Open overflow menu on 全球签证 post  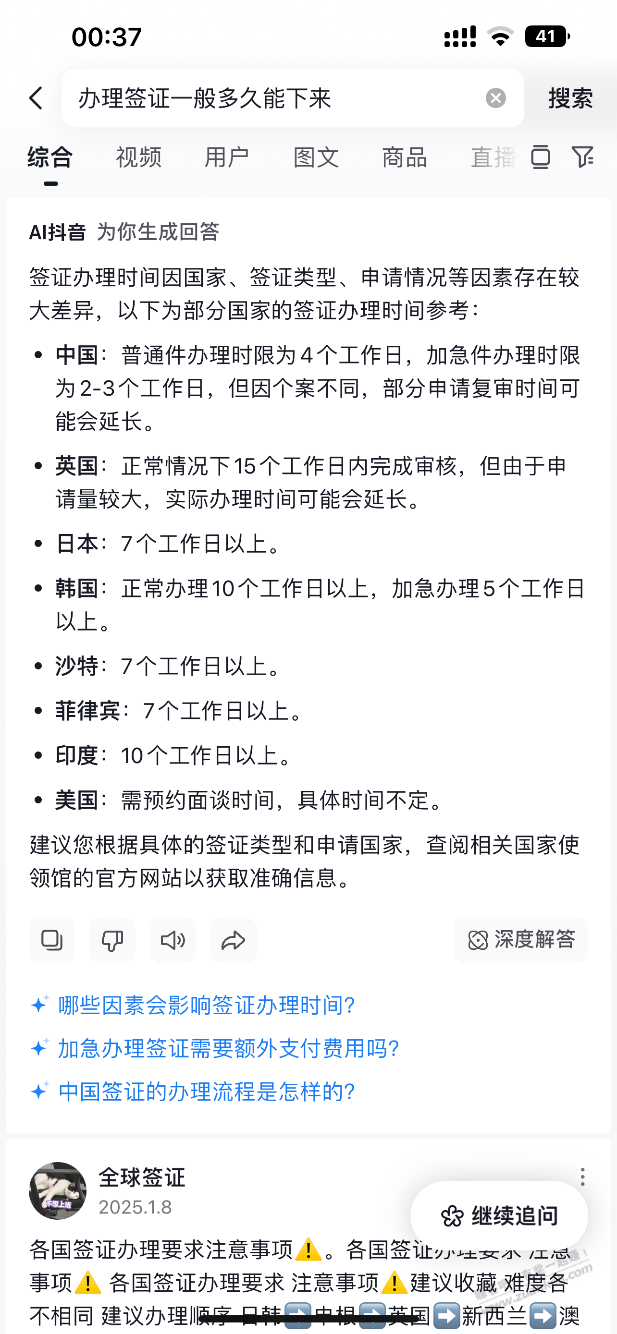tap(582, 1177)
